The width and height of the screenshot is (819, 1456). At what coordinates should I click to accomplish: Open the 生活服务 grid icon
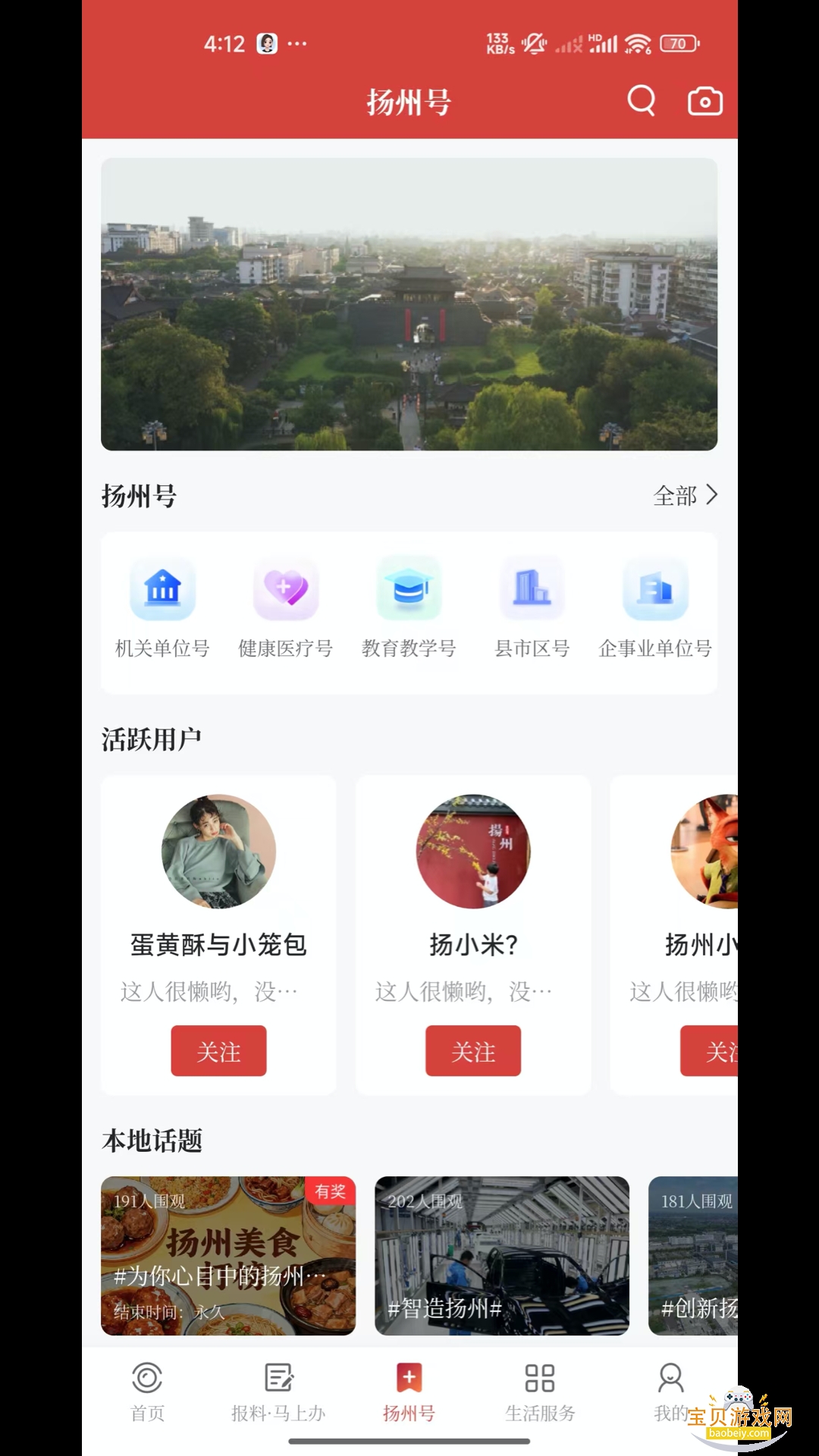coord(539,1379)
